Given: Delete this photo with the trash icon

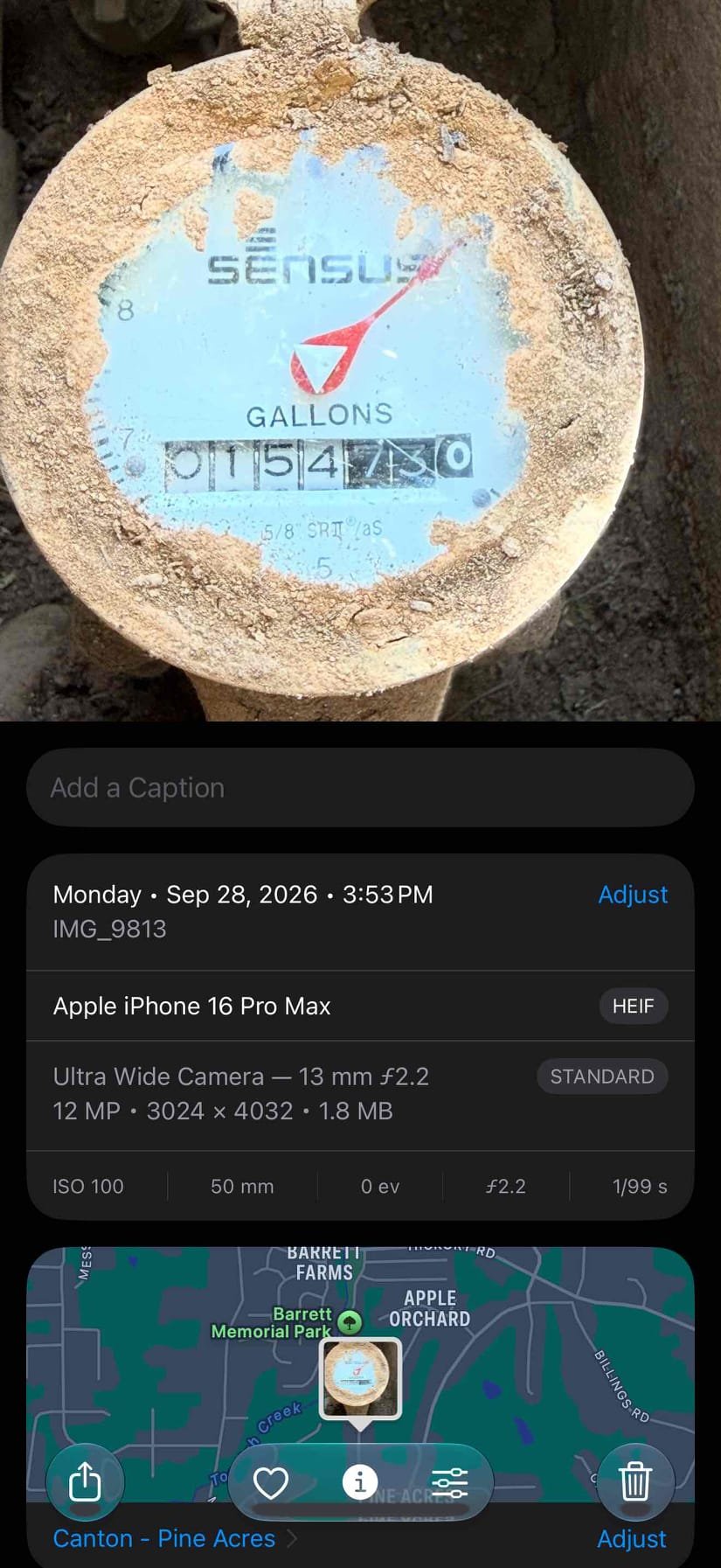Looking at the screenshot, I should click(635, 1482).
